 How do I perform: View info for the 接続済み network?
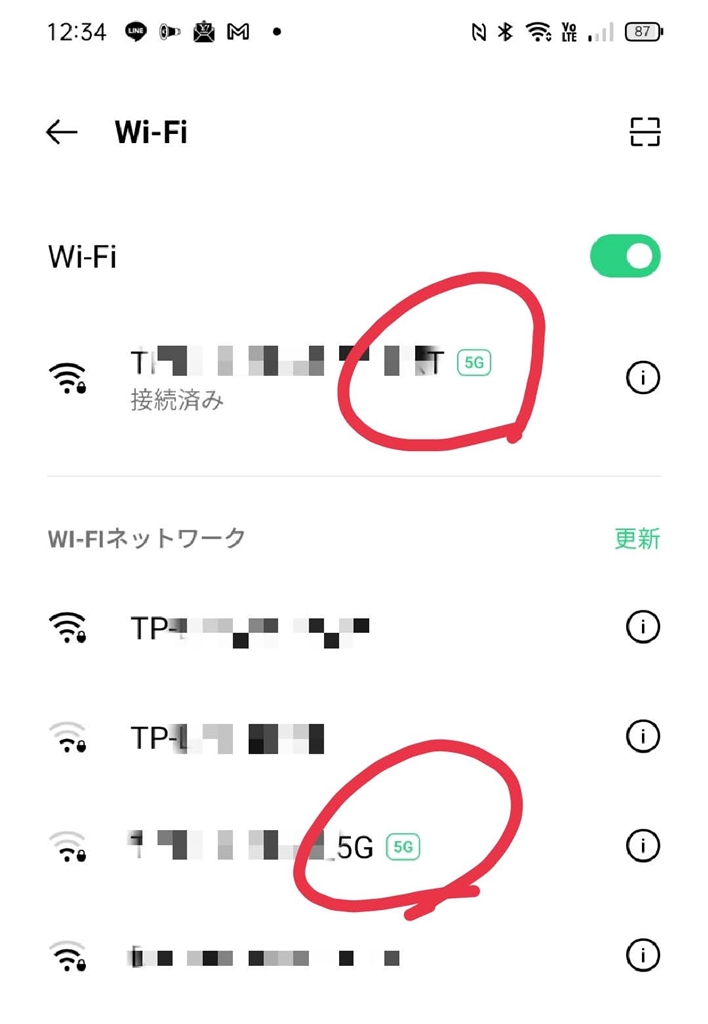tap(643, 377)
